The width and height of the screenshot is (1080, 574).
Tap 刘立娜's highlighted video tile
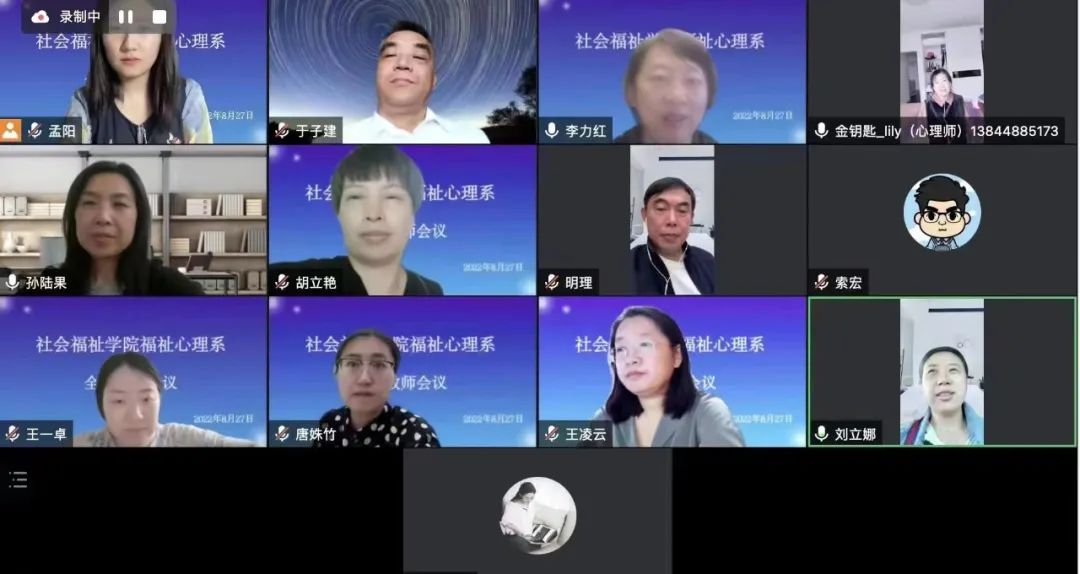pyautogui.click(x=941, y=372)
